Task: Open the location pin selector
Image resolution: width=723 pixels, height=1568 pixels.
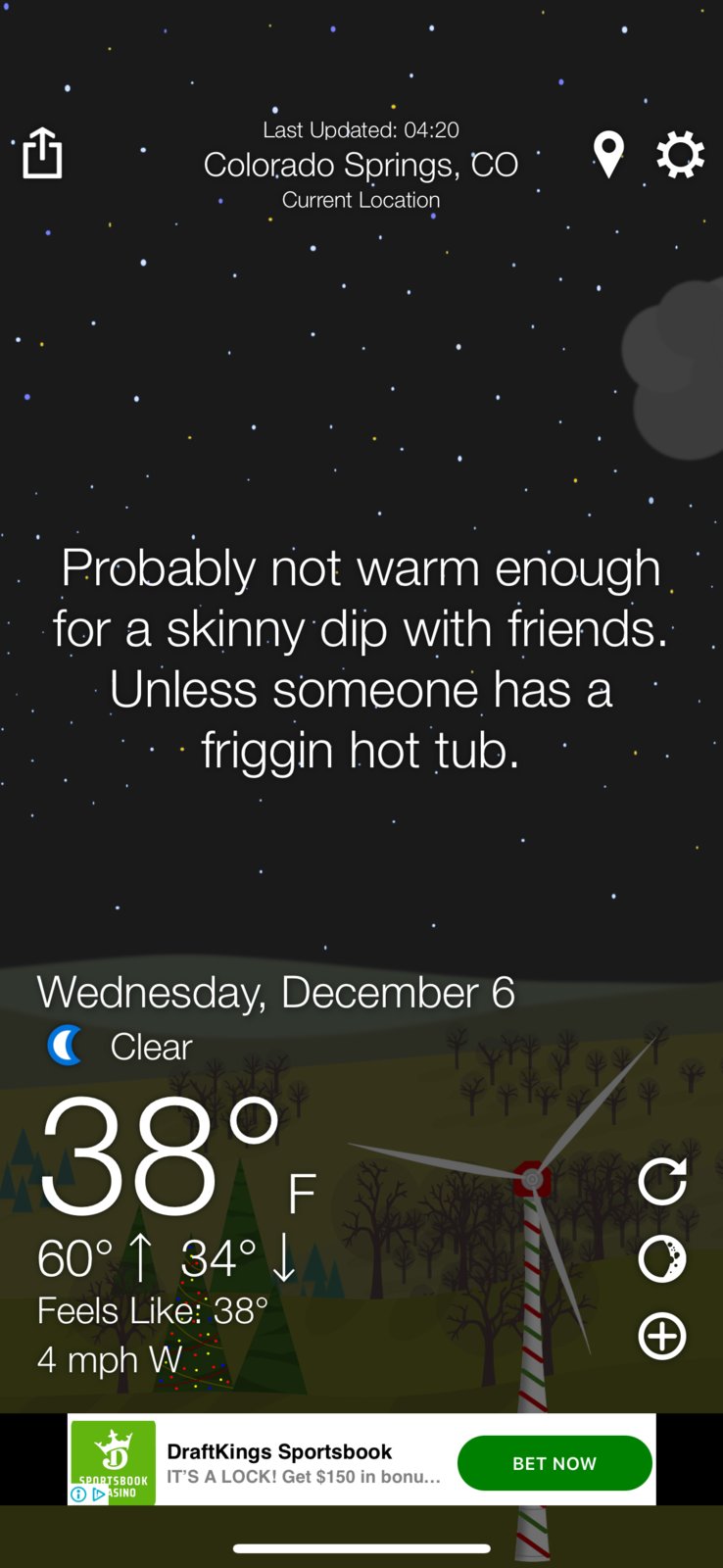Action: tap(608, 155)
